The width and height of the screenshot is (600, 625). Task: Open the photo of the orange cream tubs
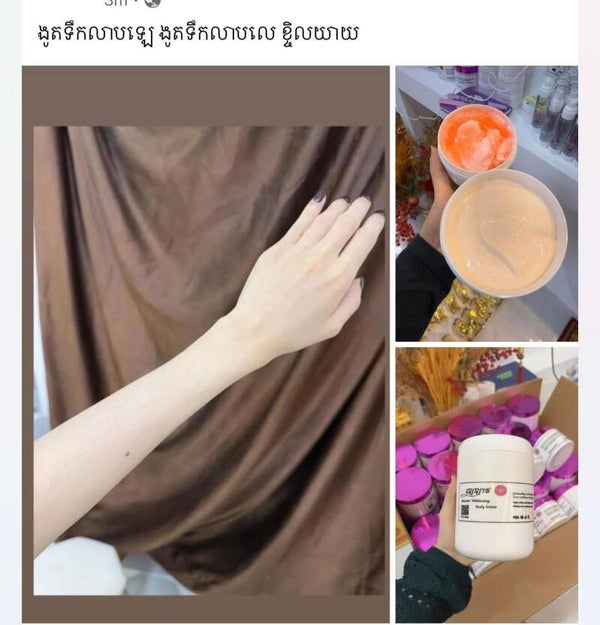(486, 203)
